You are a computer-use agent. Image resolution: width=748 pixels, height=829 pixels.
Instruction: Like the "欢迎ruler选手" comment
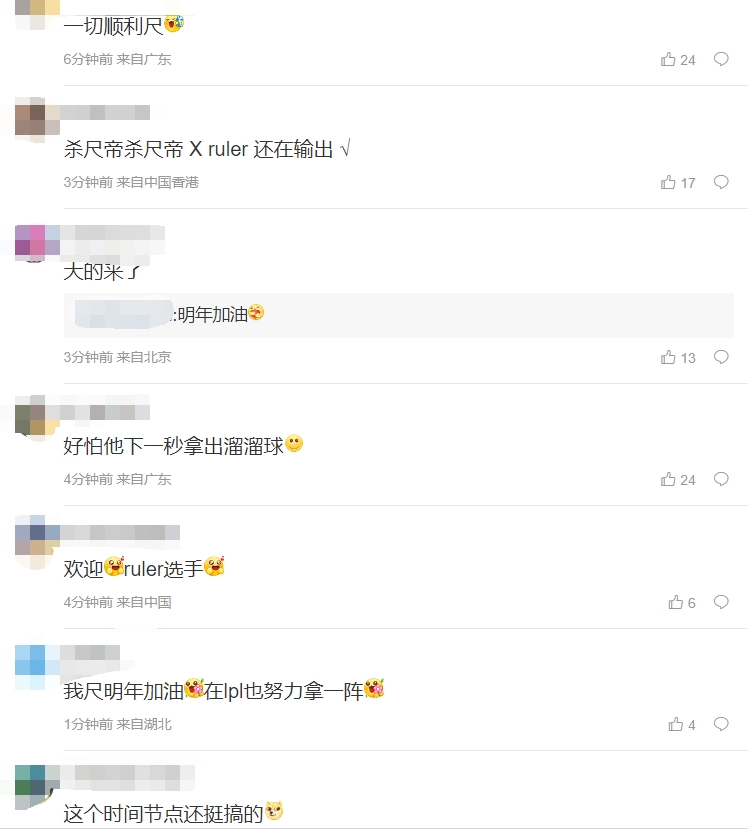(676, 603)
